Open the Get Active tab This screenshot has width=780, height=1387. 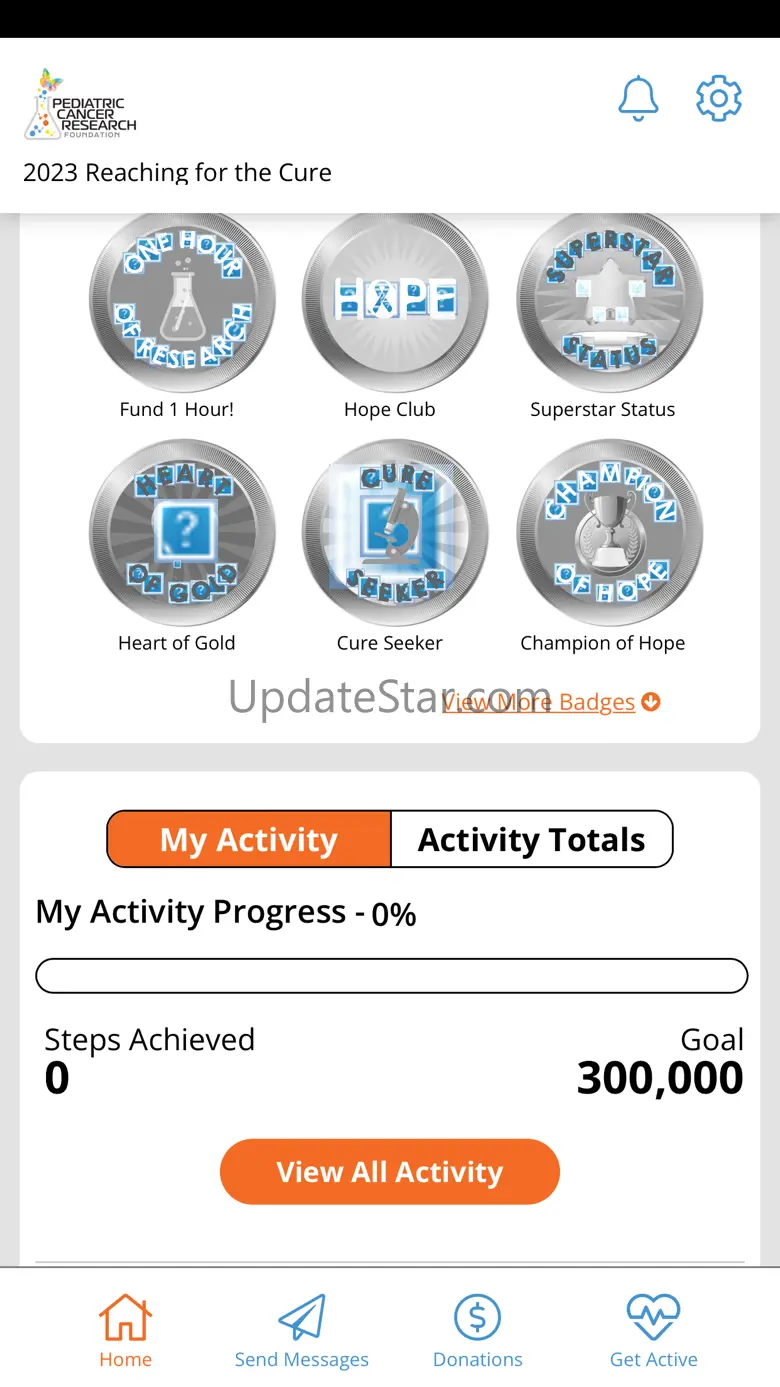(653, 1330)
